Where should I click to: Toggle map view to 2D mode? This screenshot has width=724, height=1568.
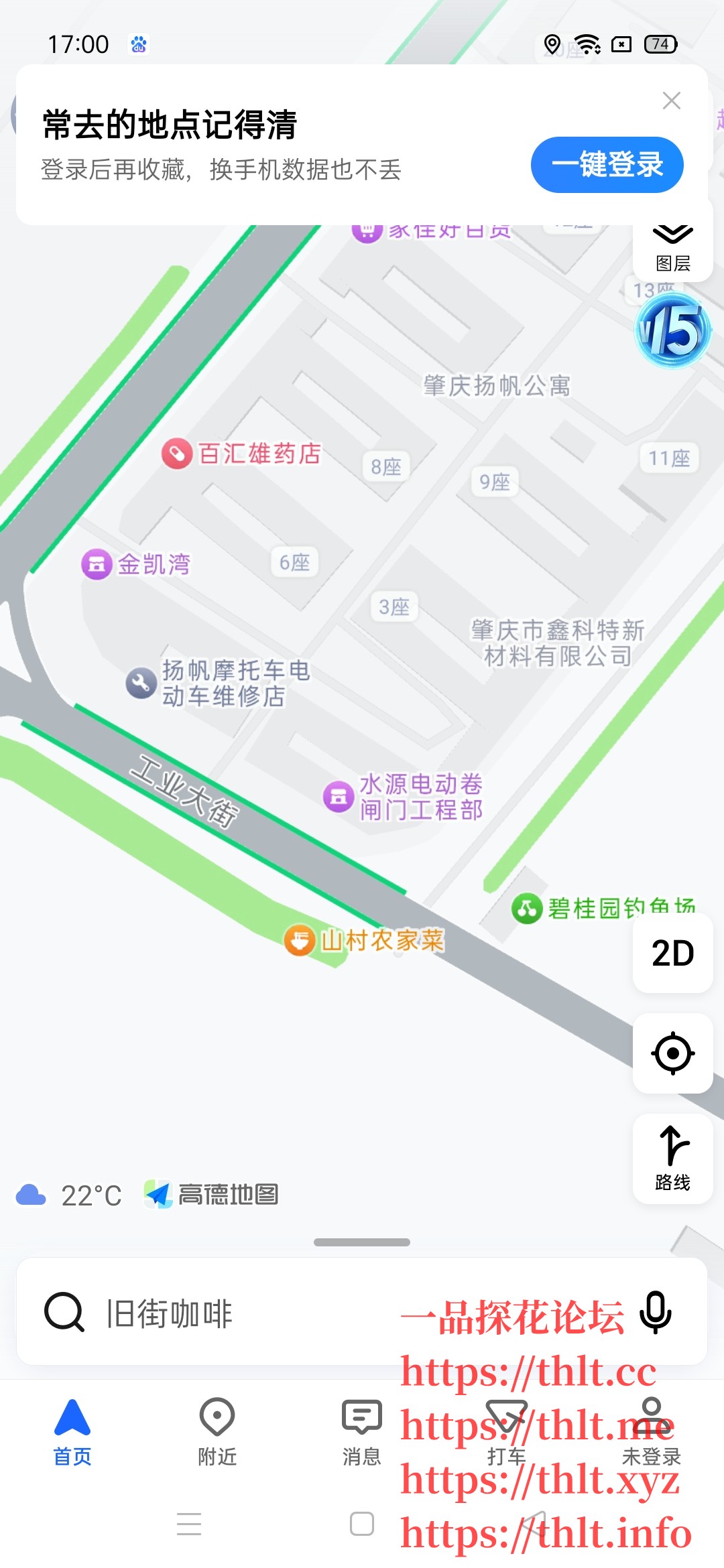click(672, 953)
